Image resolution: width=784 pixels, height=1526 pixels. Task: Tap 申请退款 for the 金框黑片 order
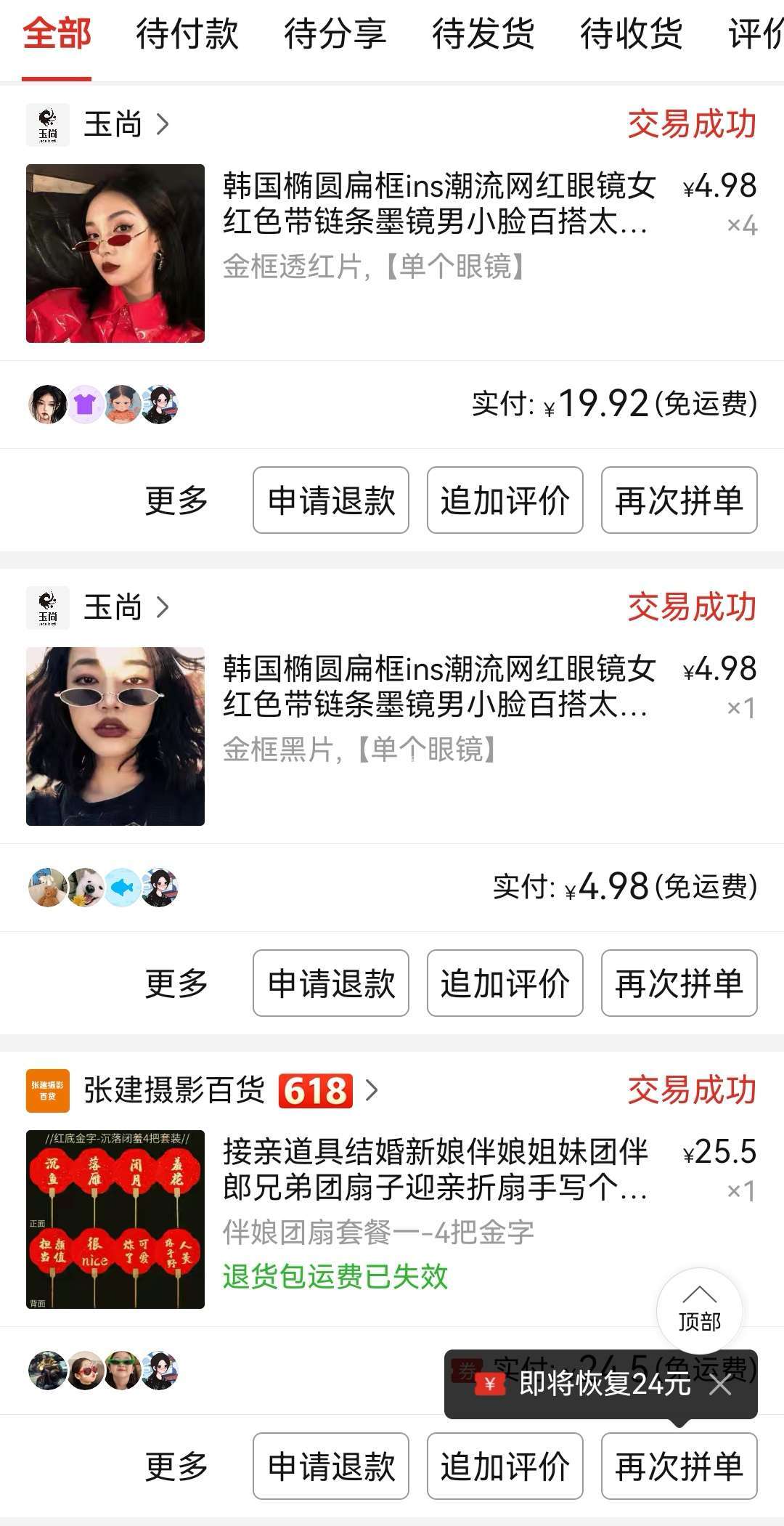[331, 983]
